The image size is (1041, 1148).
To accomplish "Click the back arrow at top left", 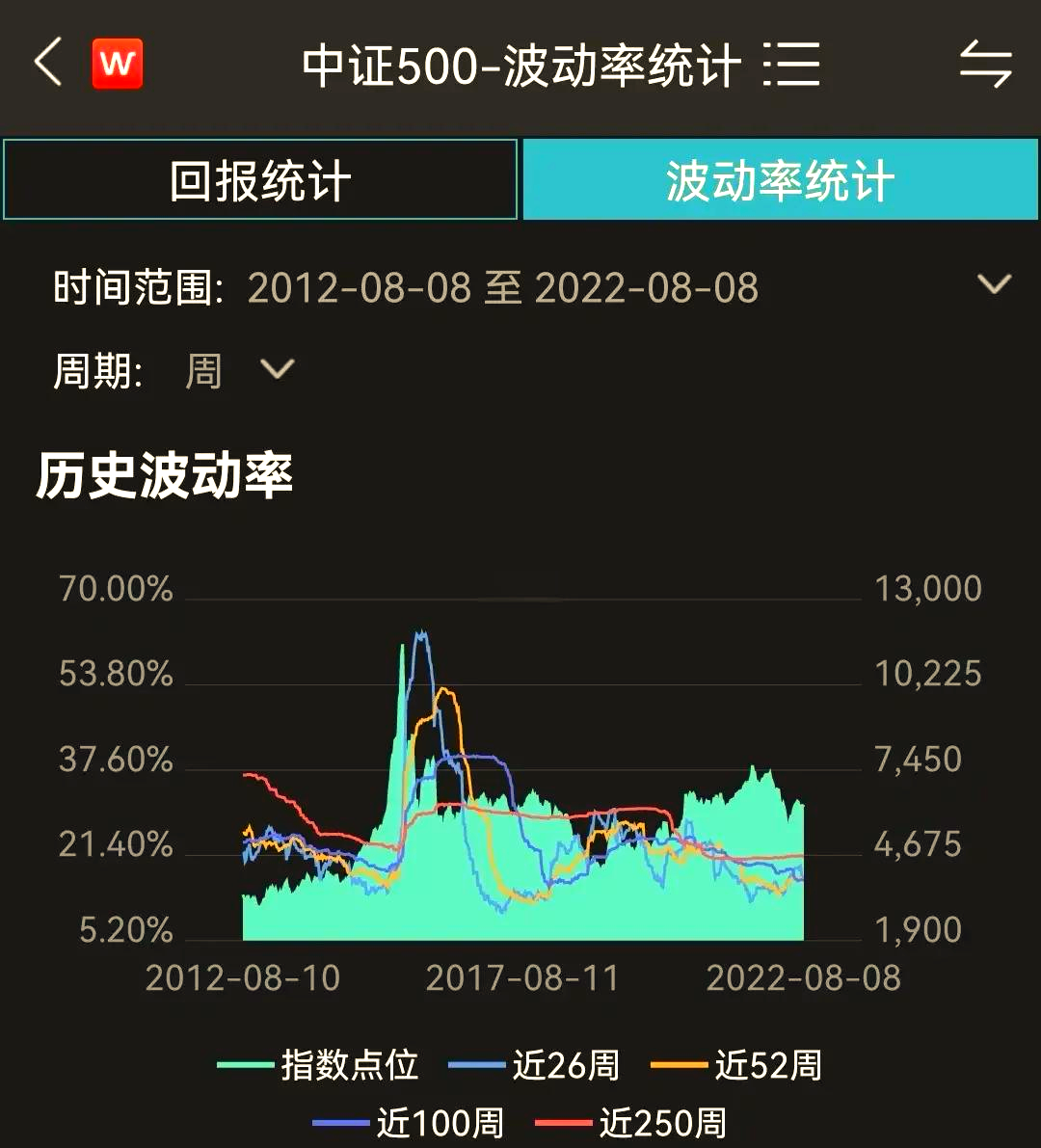I will click(45, 63).
